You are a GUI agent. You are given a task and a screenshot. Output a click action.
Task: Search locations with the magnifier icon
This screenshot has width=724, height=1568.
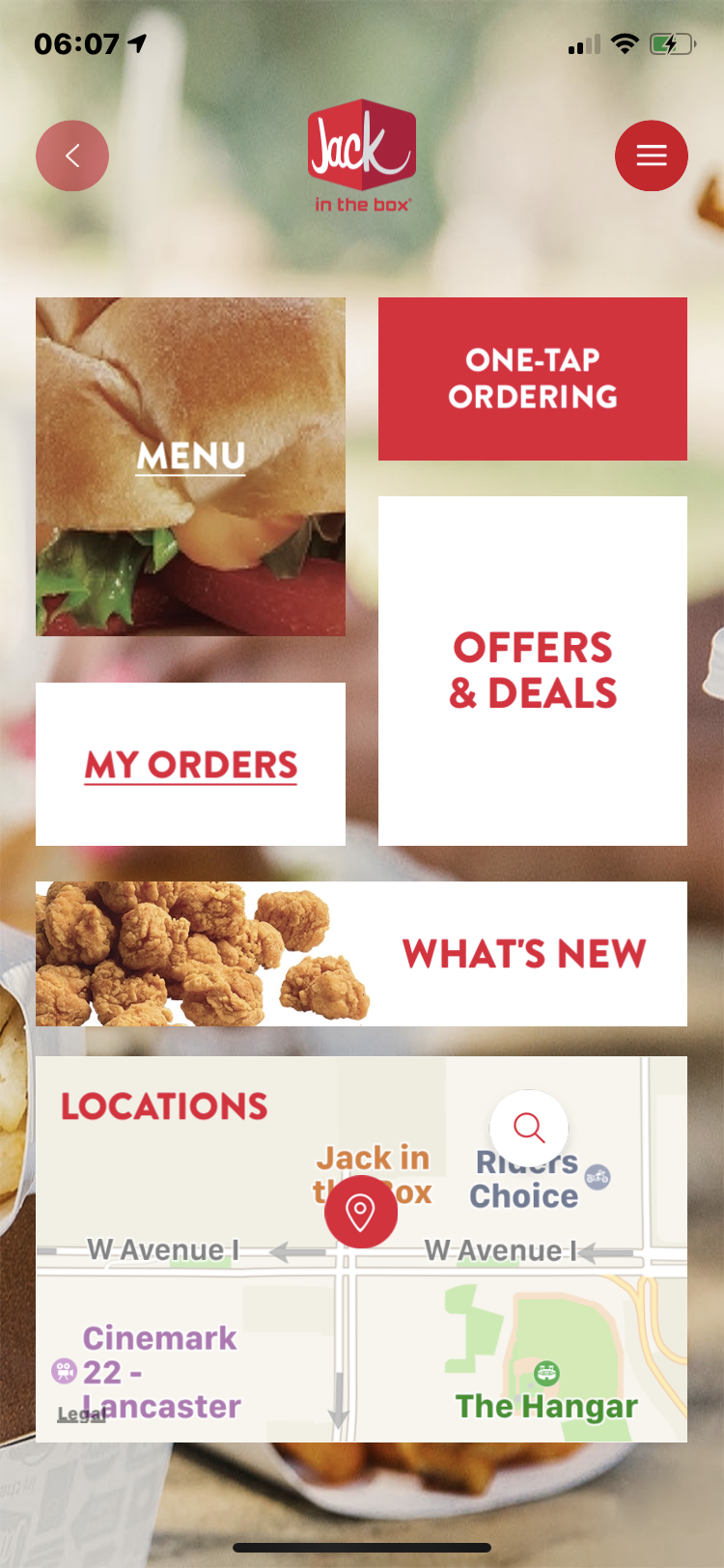[529, 1127]
